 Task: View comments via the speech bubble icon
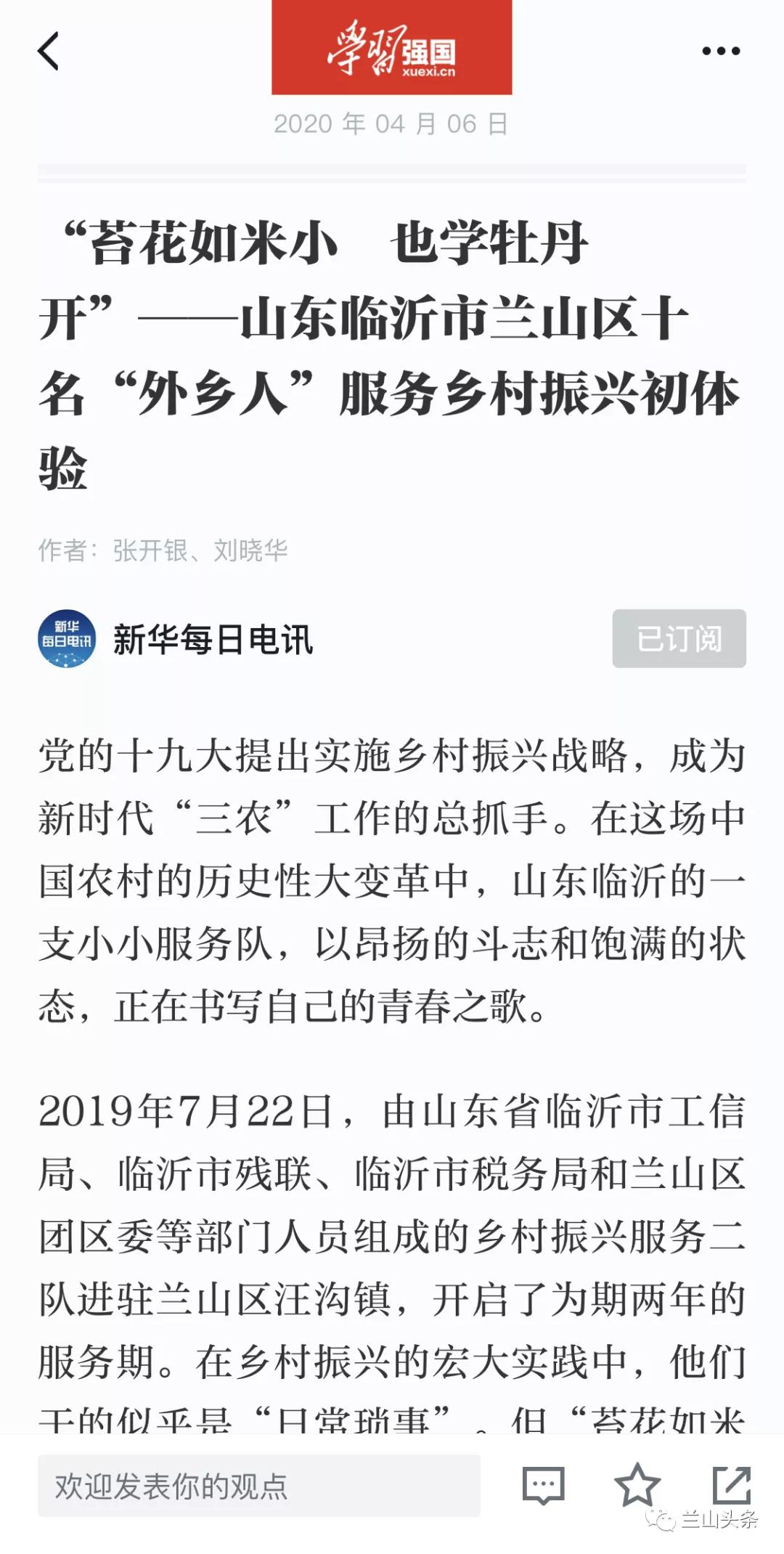543,1485
